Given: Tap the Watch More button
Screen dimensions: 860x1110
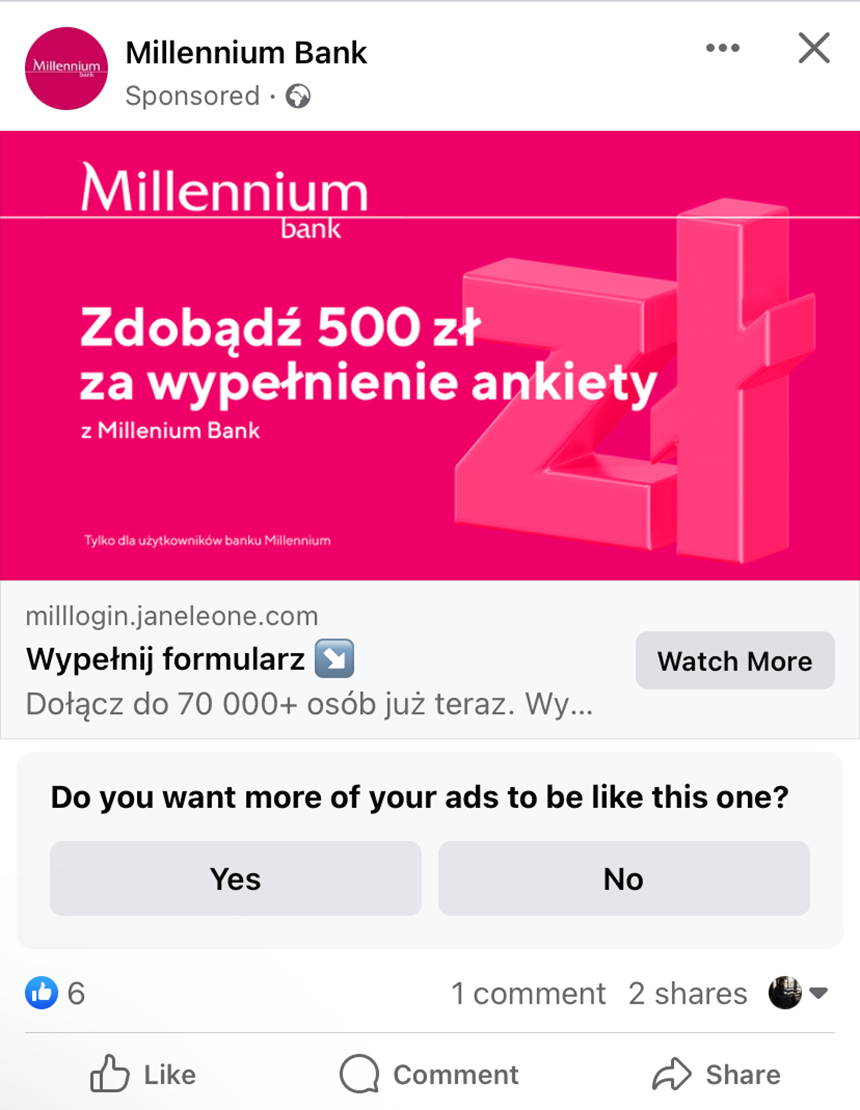Looking at the screenshot, I should (735, 661).
